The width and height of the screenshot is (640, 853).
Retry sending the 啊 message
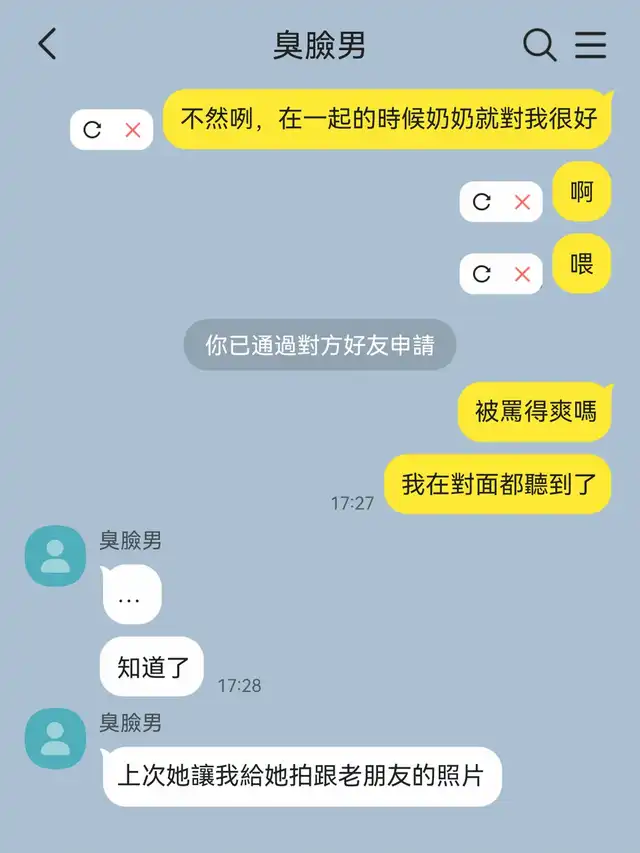pyautogui.click(x=481, y=202)
